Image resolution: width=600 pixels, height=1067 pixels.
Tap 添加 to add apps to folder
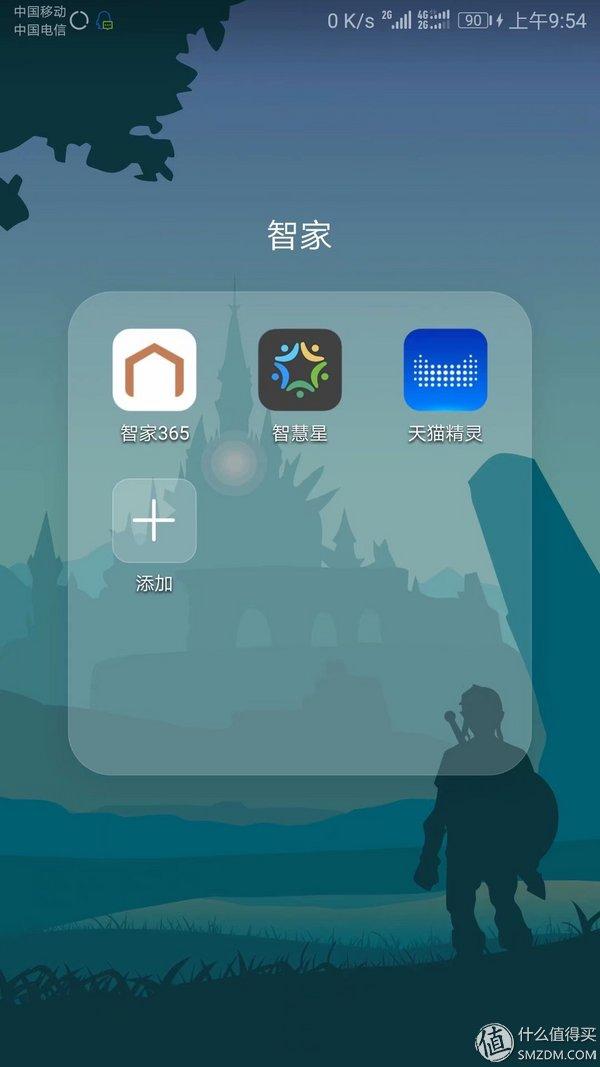click(x=154, y=521)
